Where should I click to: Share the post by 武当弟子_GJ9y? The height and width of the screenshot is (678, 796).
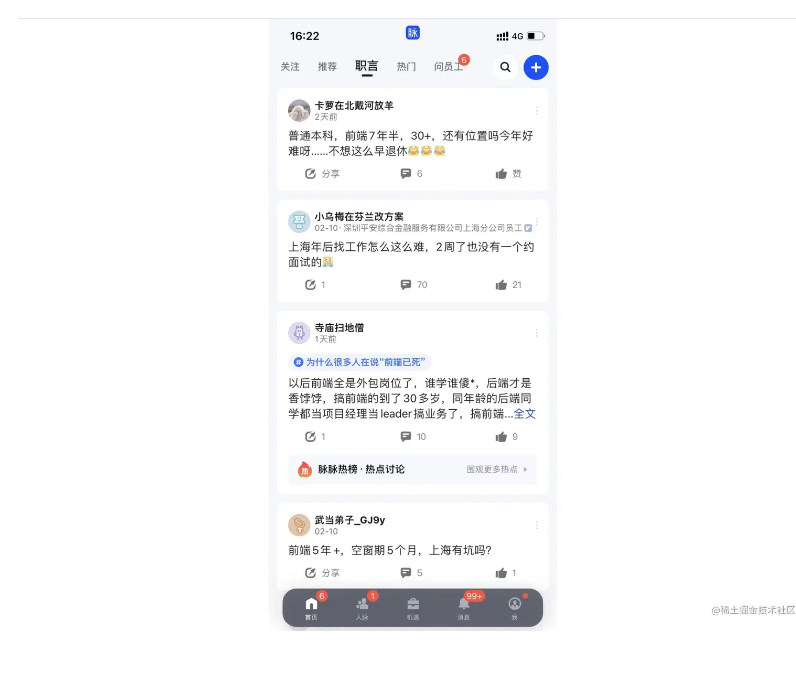(321, 573)
